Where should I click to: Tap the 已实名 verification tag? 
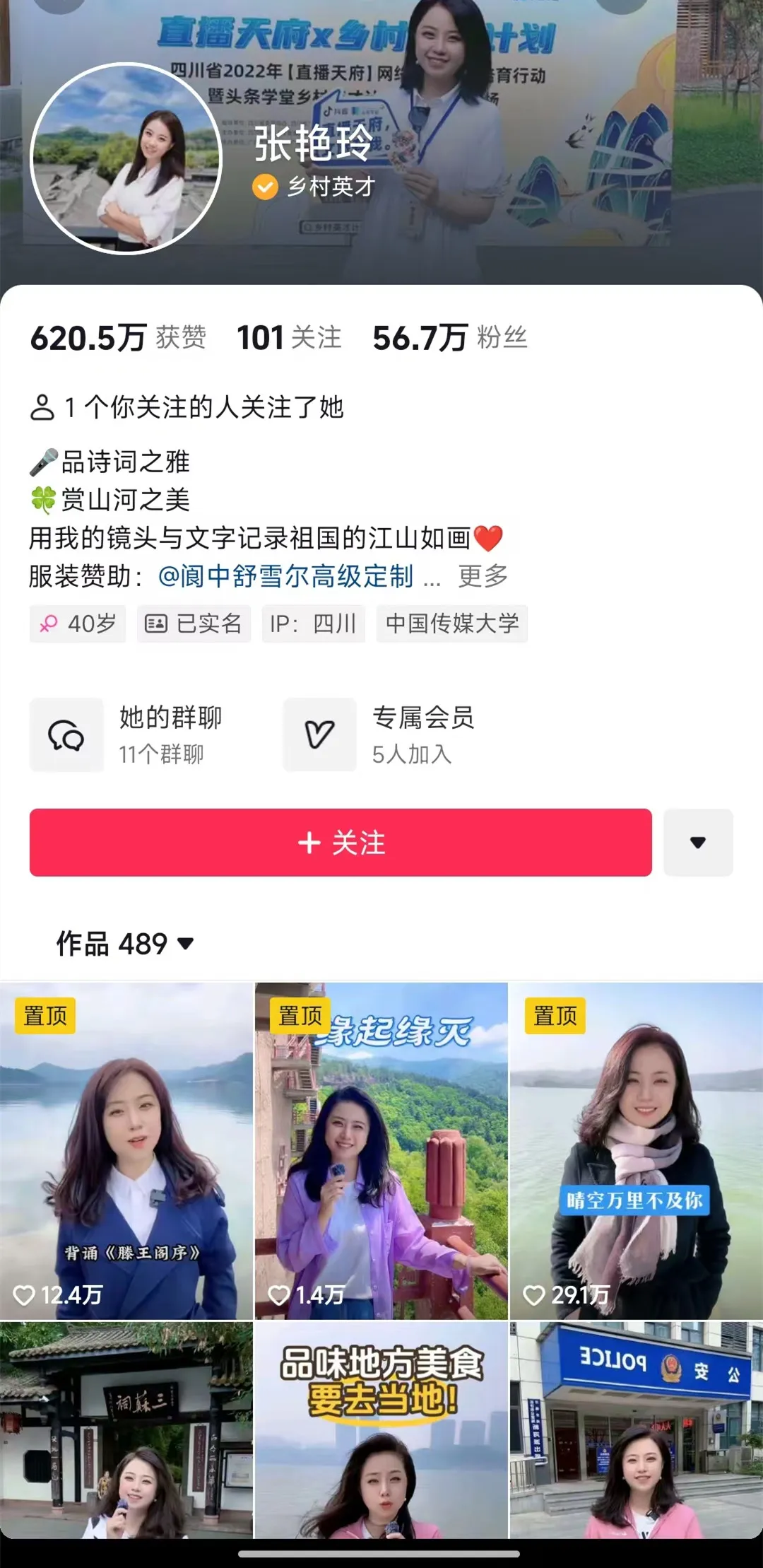pyautogui.click(x=194, y=624)
